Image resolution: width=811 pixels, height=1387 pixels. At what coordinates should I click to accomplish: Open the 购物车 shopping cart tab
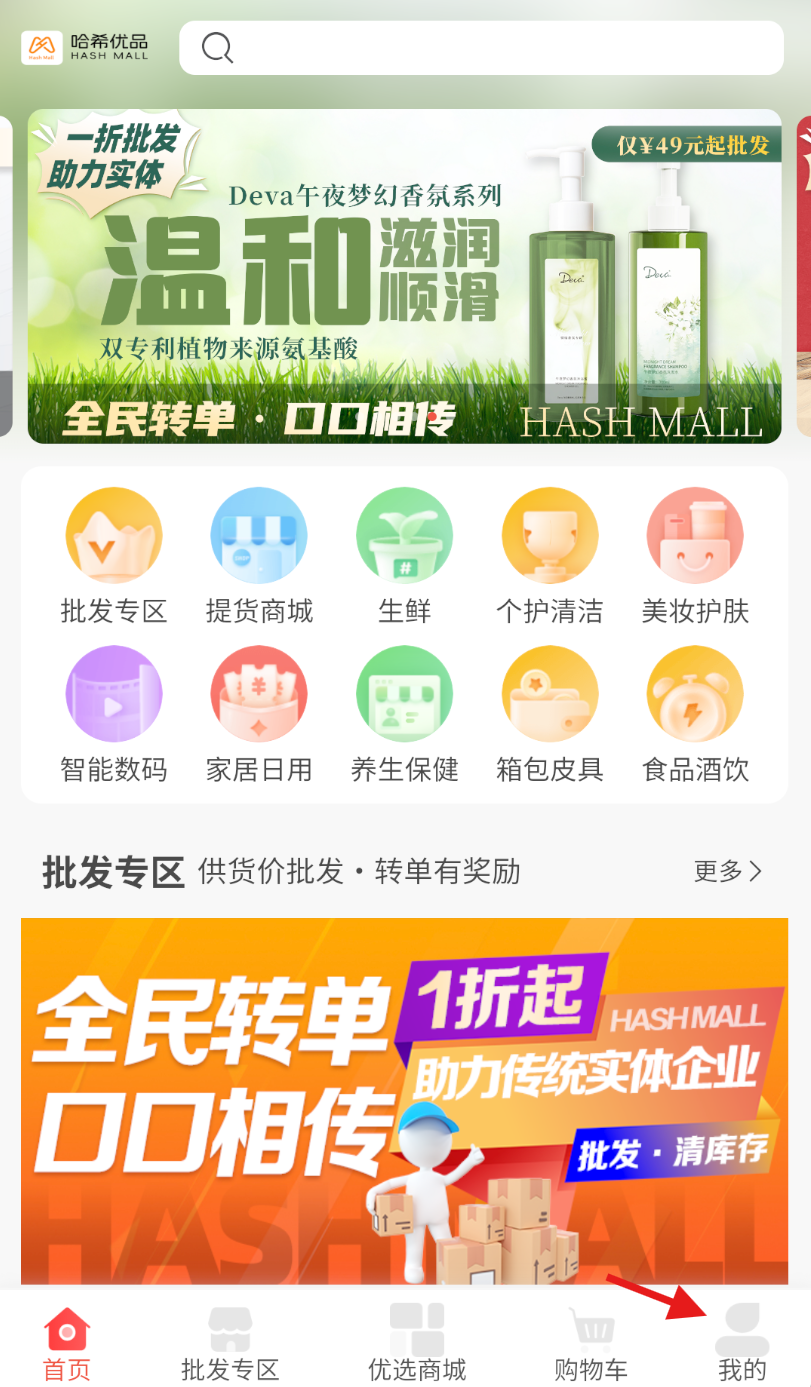coord(591,1343)
